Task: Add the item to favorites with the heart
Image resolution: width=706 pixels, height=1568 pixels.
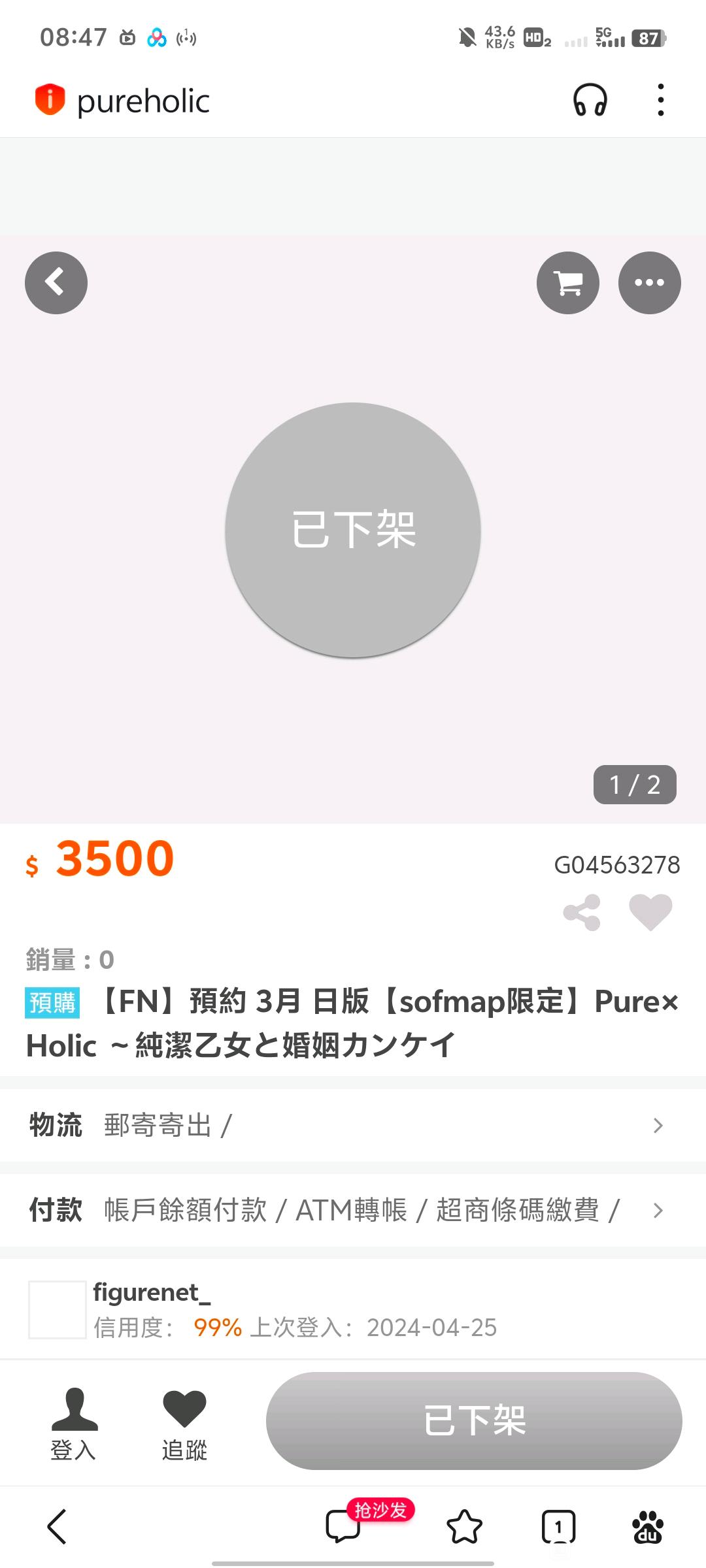Action: [x=650, y=912]
